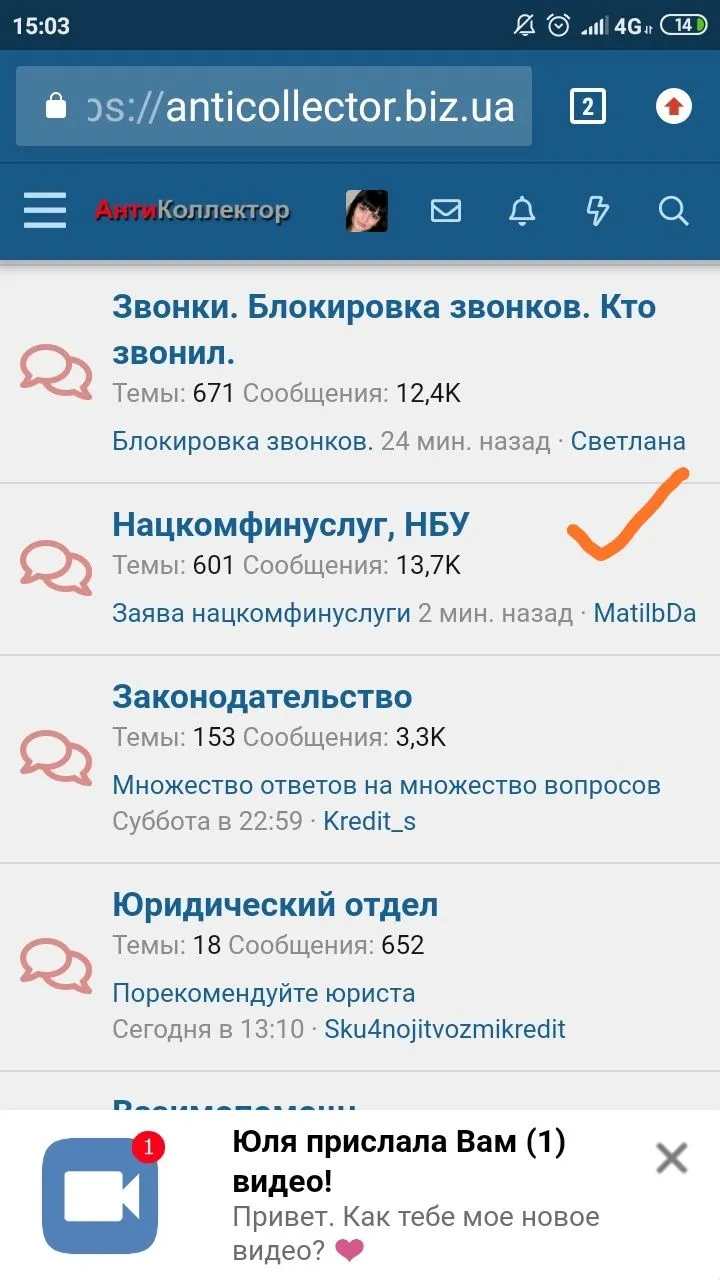The height and width of the screenshot is (1280, 720).
Task: Open the hamburger navigation menu
Action: (45, 211)
